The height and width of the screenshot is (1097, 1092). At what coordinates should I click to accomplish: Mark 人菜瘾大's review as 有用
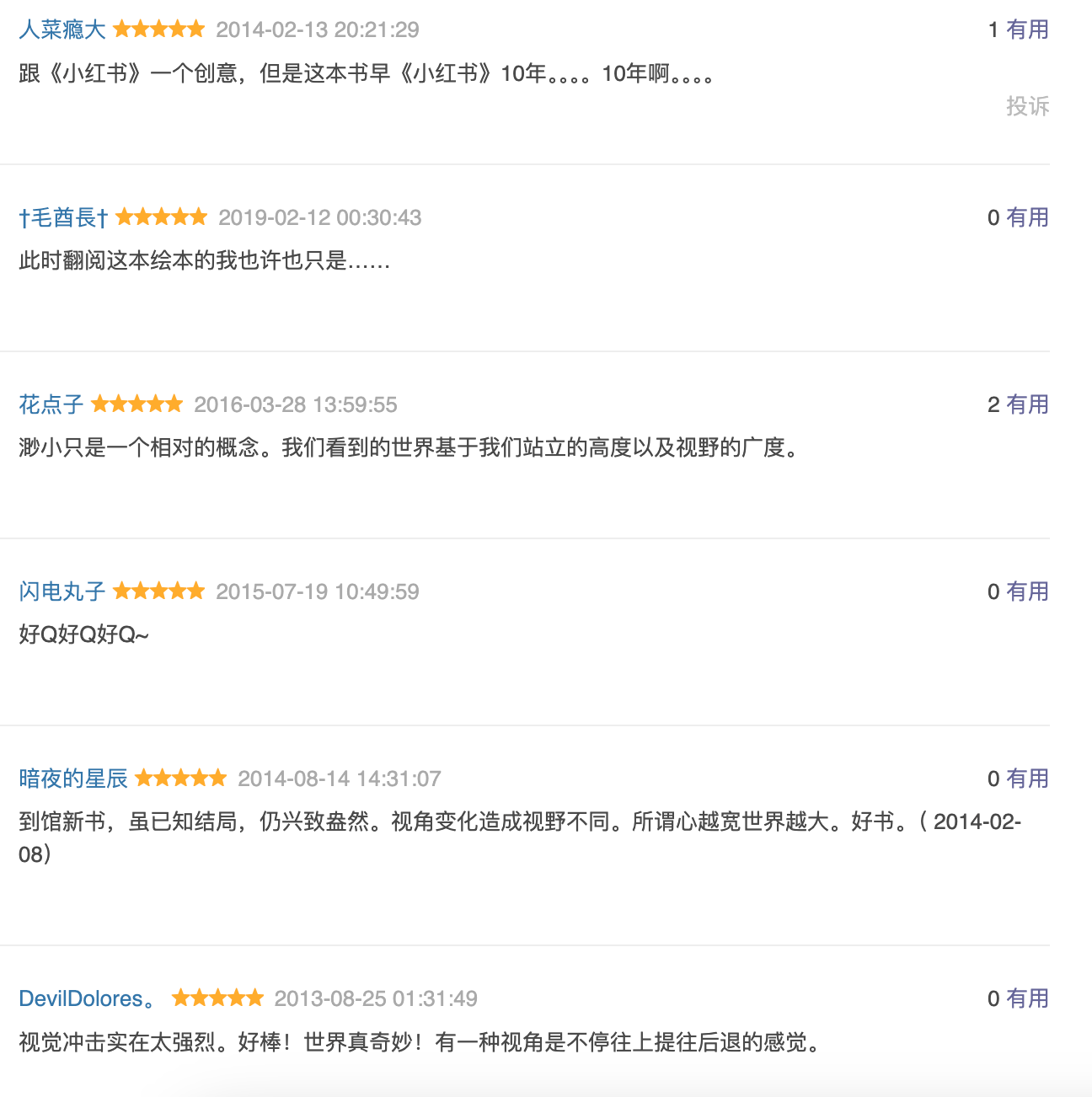pyautogui.click(x=1027, y=29)
